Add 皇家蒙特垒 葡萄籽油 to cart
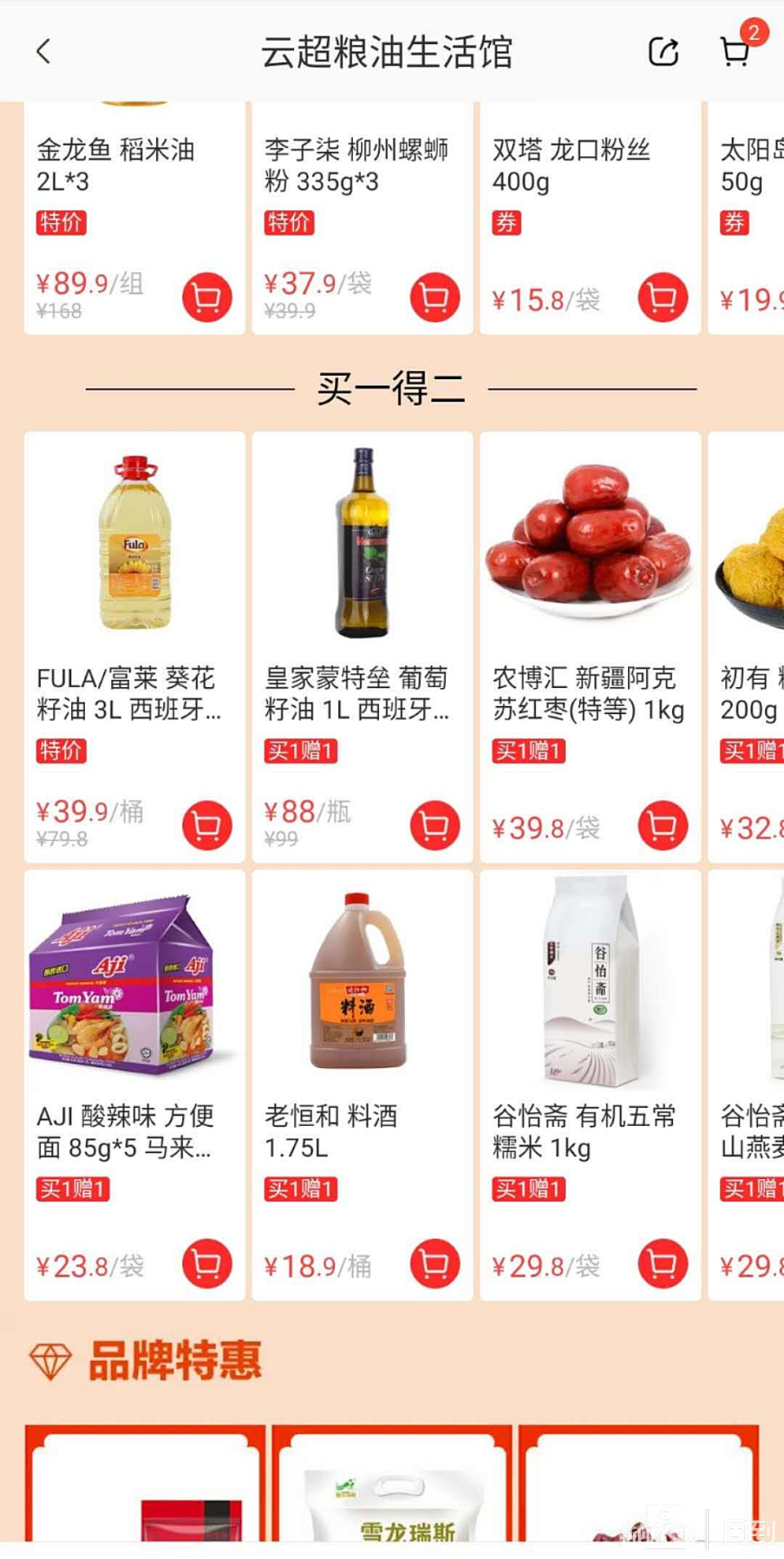Screen dimensions: 784x1559 coord(434,825)
